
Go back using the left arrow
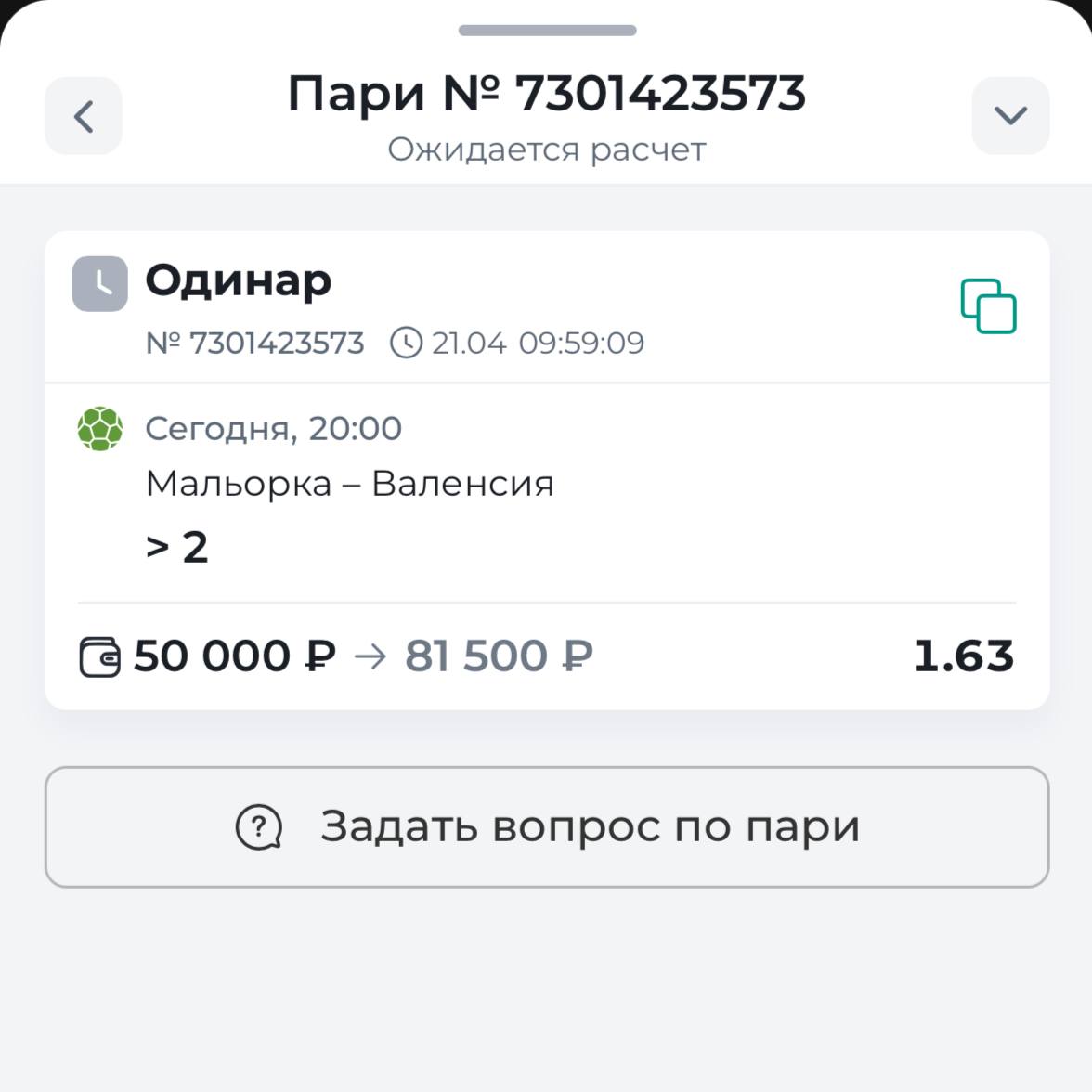[84, 116]
